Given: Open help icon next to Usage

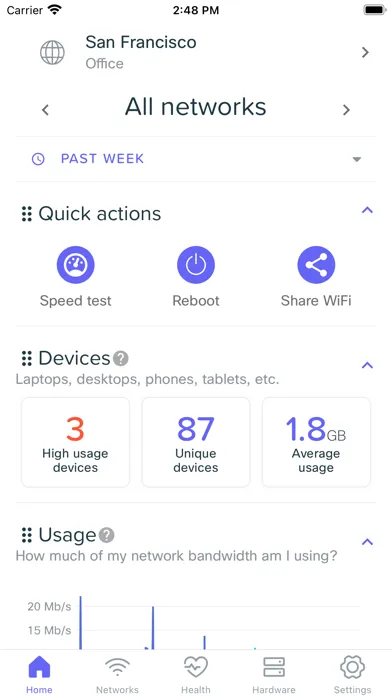Looking at the screenshot, I should click(x=107, y=535).
